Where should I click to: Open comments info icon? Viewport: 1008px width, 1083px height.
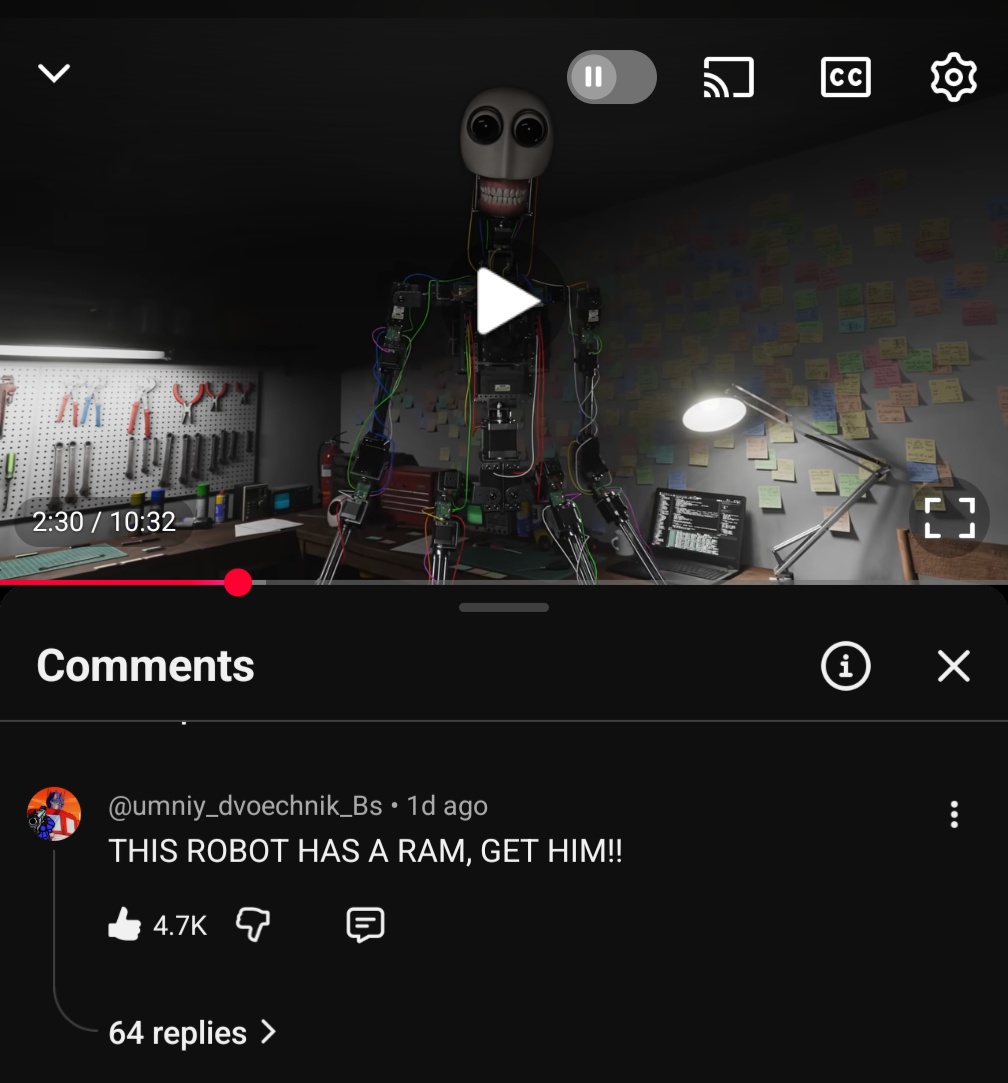(x=845, y=666)
